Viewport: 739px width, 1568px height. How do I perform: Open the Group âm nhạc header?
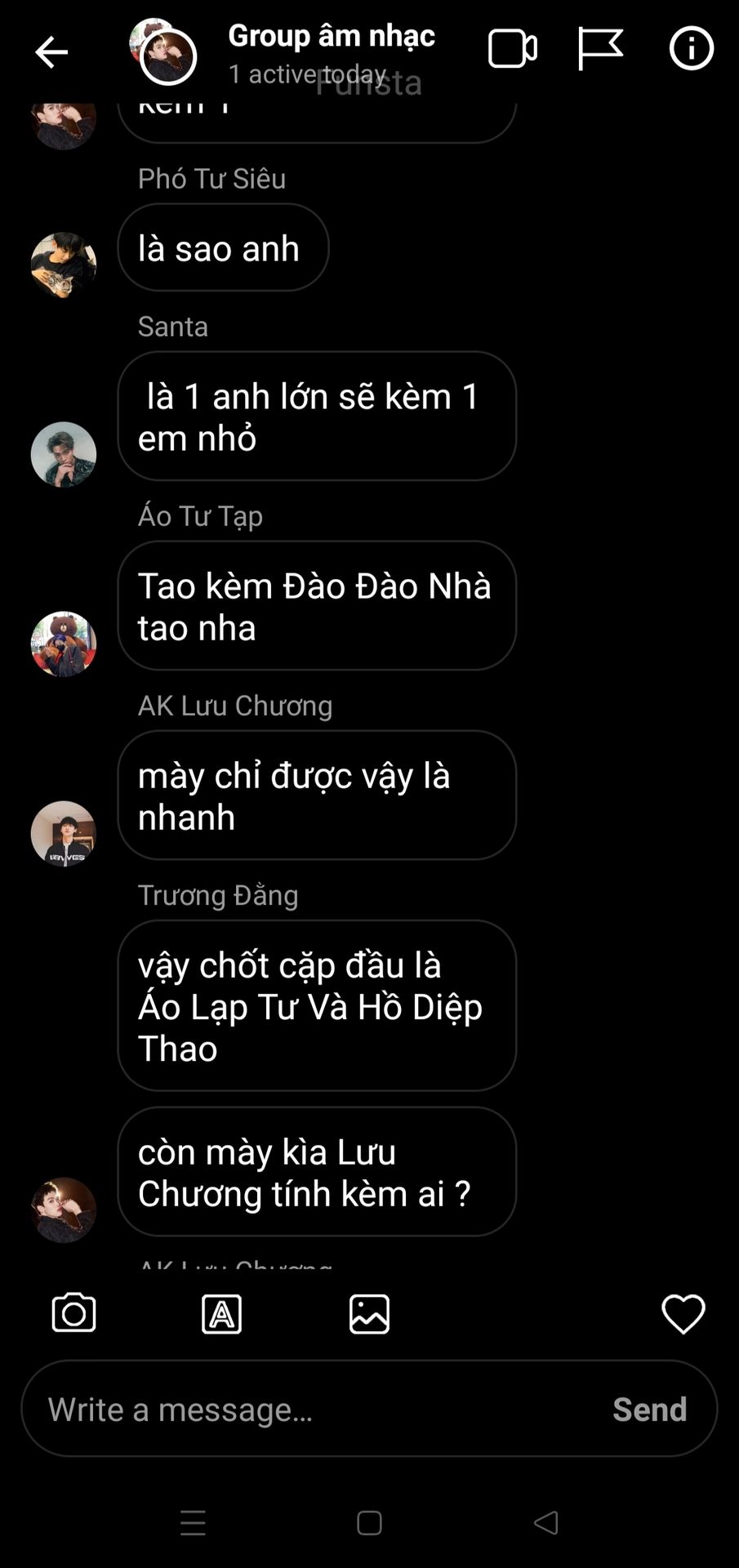331,37
